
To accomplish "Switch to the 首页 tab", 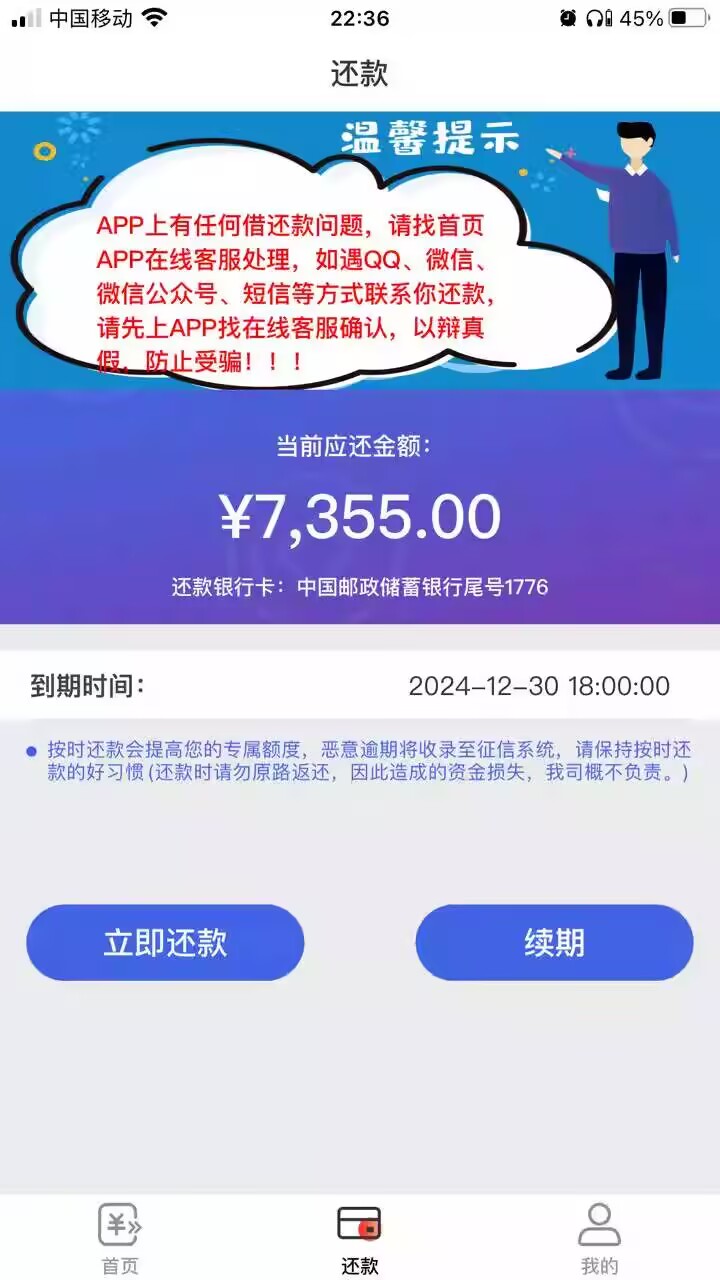I will [x=120, y=1238].
